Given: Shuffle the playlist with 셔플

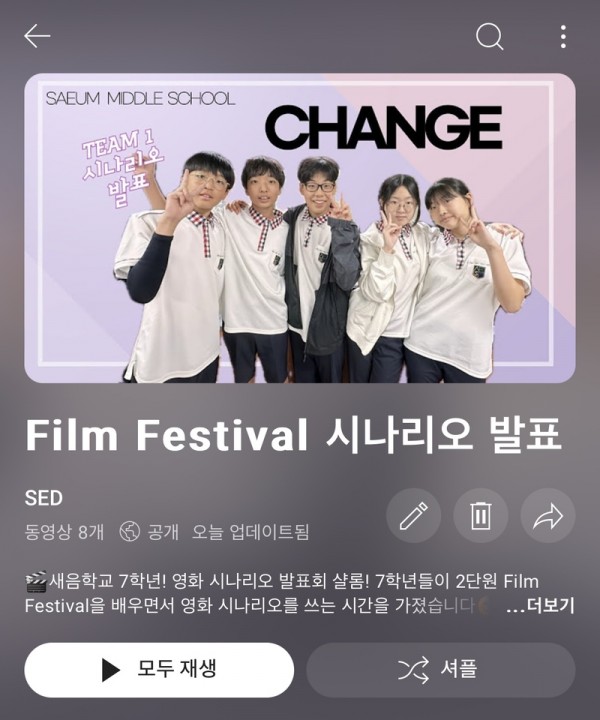Looking at the screenshot, I should tap(440, 669).
